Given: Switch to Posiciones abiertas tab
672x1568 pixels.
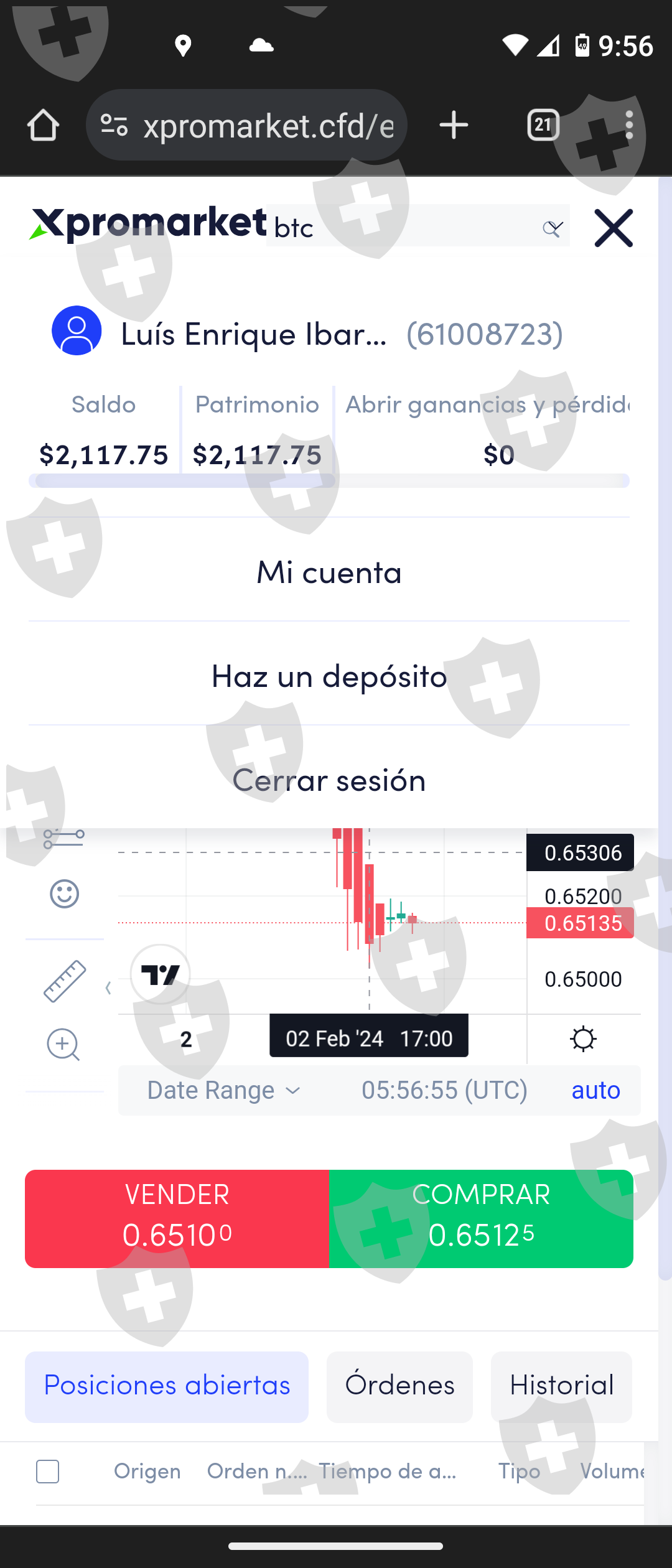Looking at the screenshot, I should (x=167, y=1386).
